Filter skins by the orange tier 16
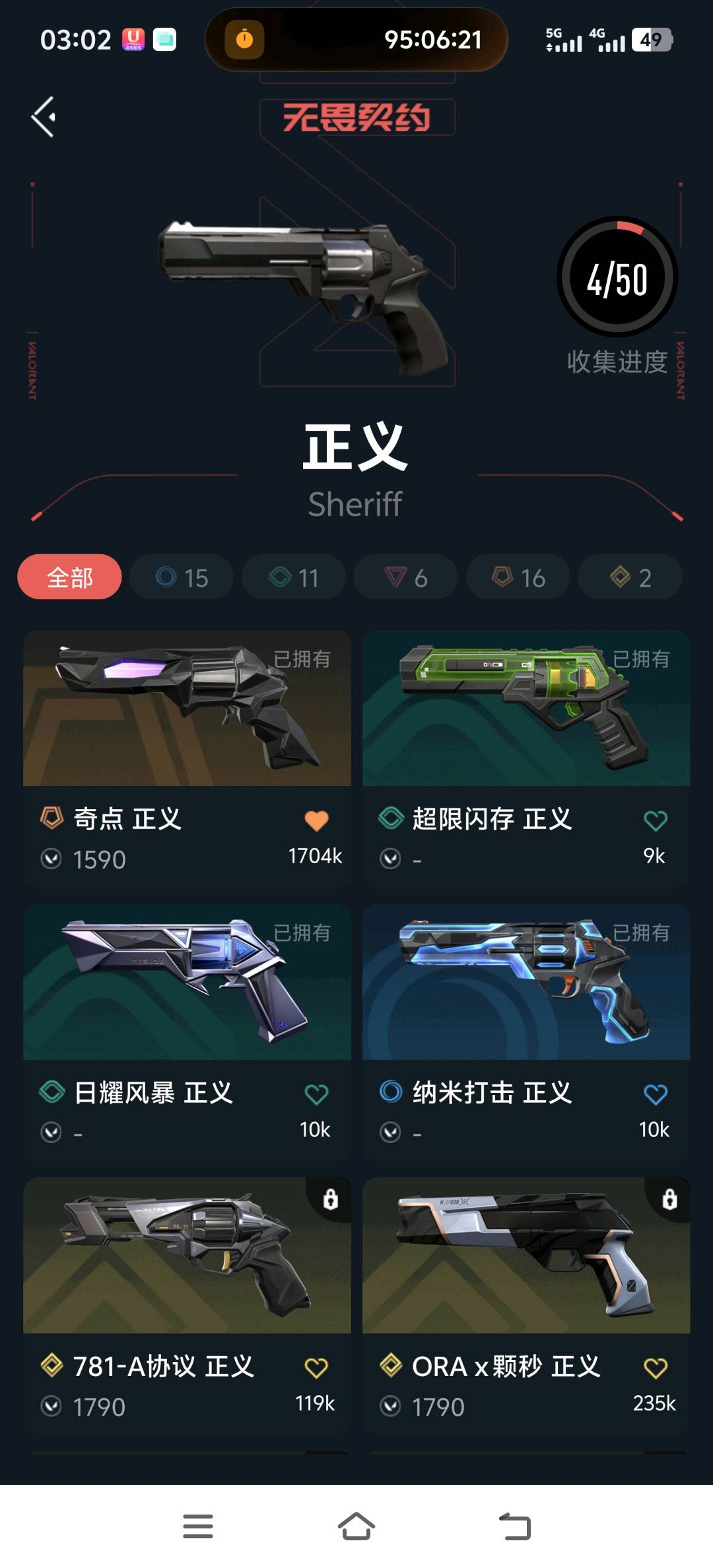The width and height of the screenshot is (713, 1568). (518, 577)
